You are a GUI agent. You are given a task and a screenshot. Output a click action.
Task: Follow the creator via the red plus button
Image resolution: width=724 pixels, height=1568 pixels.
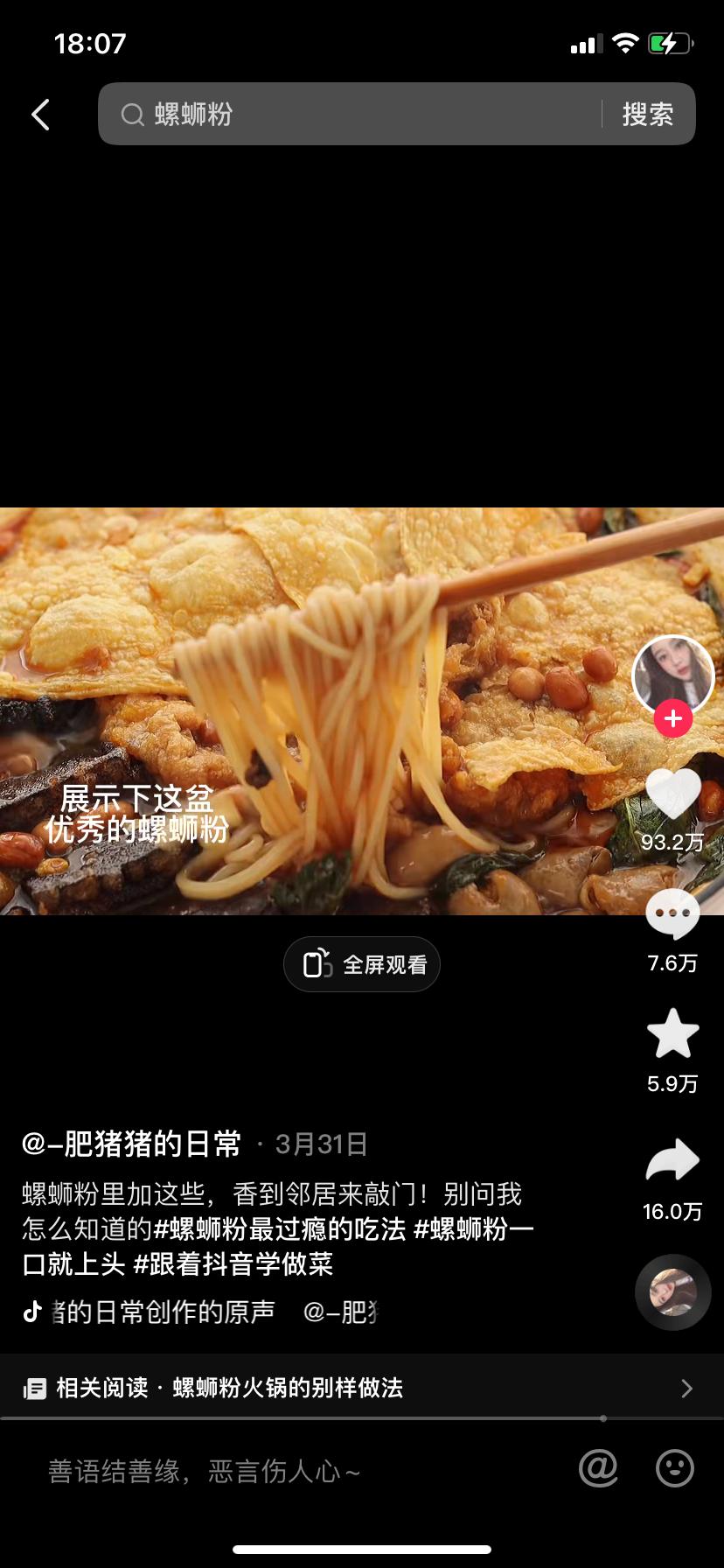click(x=672, y=719)
